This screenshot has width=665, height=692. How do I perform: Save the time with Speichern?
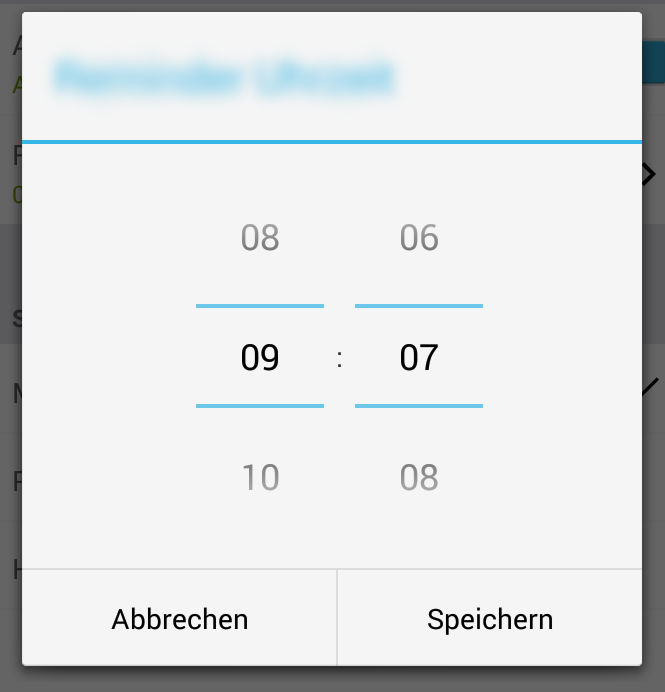pos(490,619)
